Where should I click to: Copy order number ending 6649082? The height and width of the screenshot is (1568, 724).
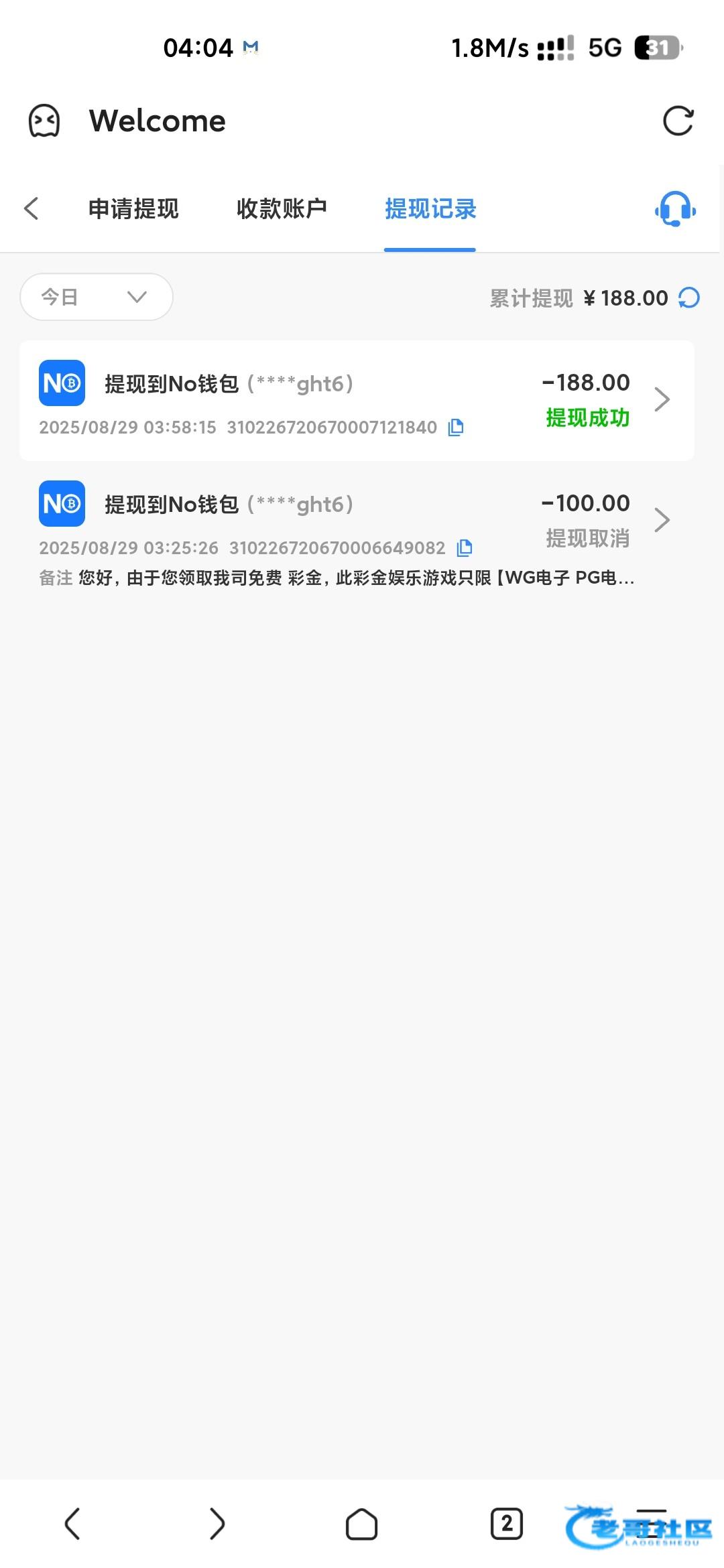point(465,548)
